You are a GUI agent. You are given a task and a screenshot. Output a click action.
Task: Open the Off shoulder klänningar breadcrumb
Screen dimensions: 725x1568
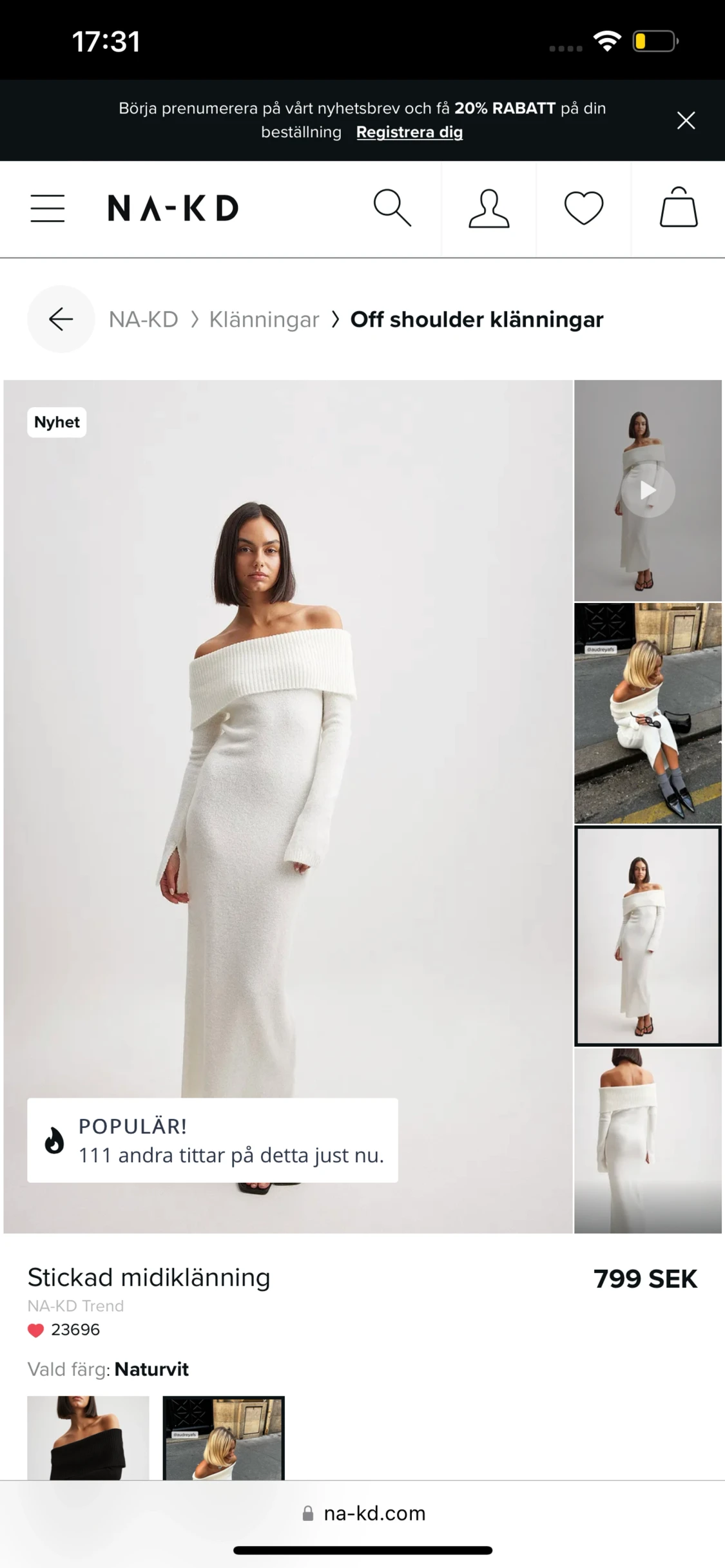point(476,320)
